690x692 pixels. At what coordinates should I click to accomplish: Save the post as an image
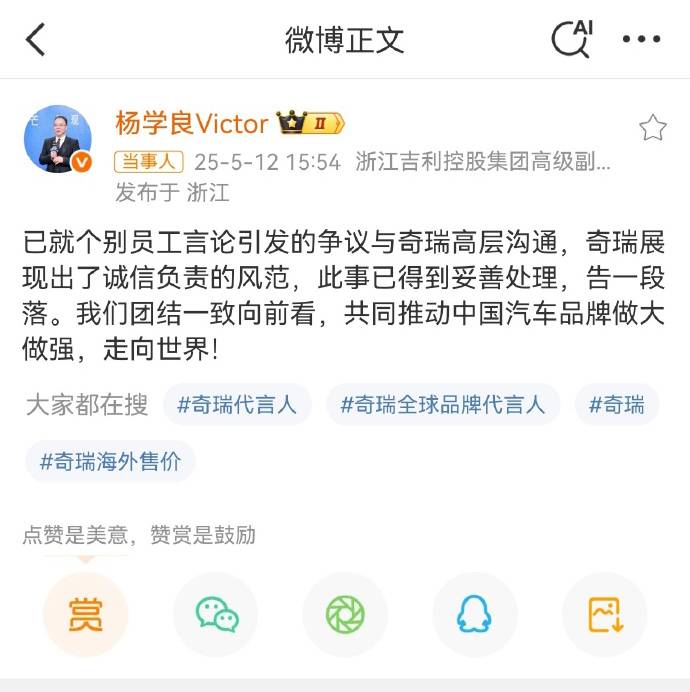coord(604,614)
